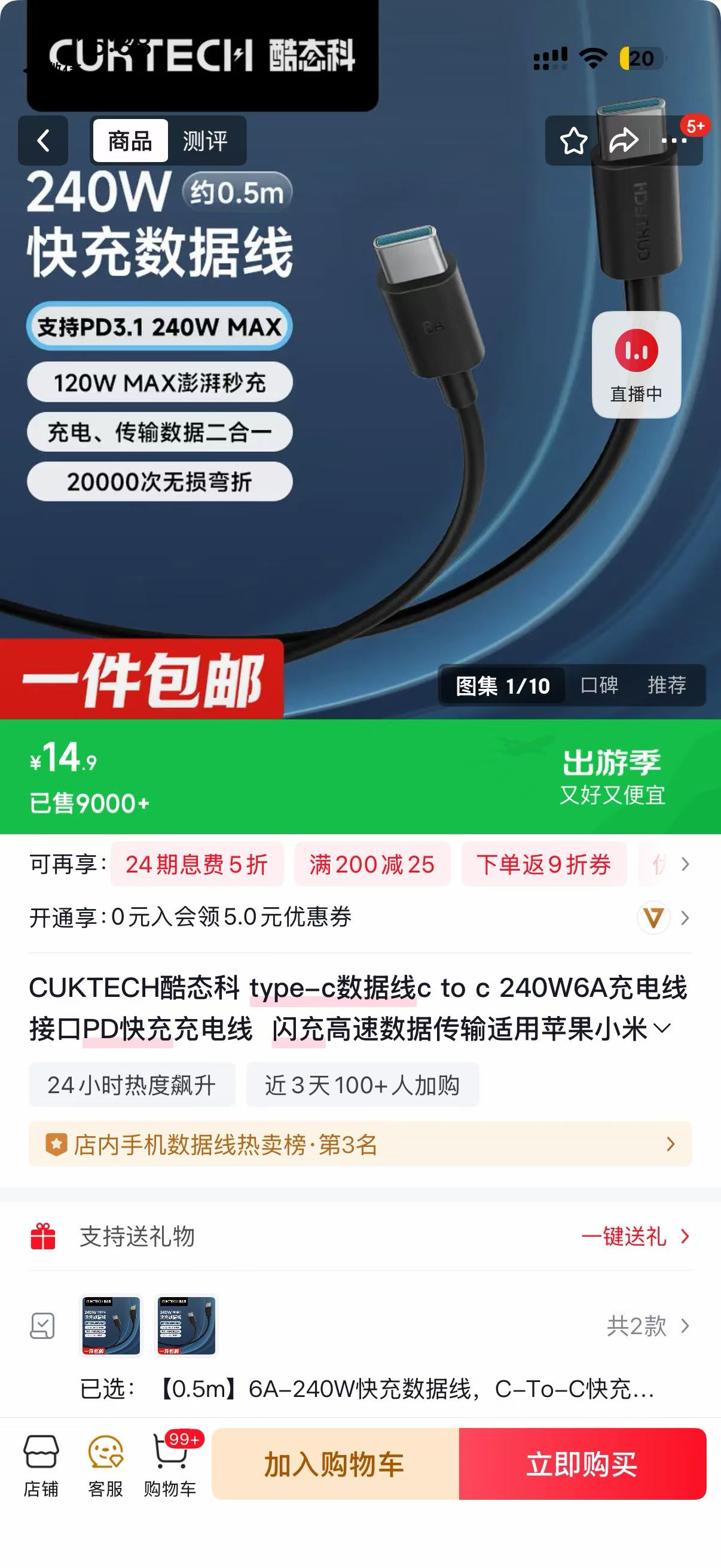
Task: Tap the 满200减25 coupon chip
Action: coord(372,864)
